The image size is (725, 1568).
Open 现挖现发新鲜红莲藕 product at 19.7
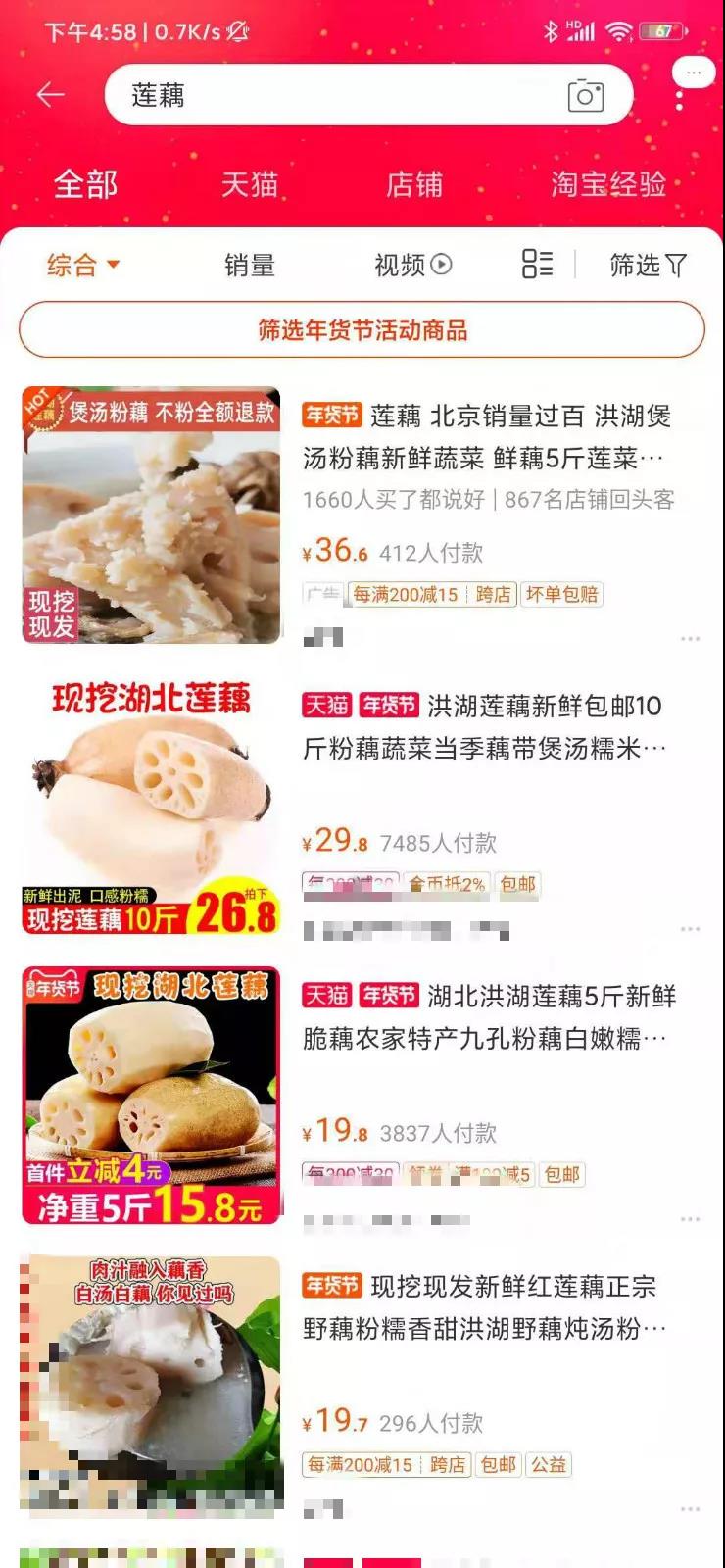tap(485, 1307)
